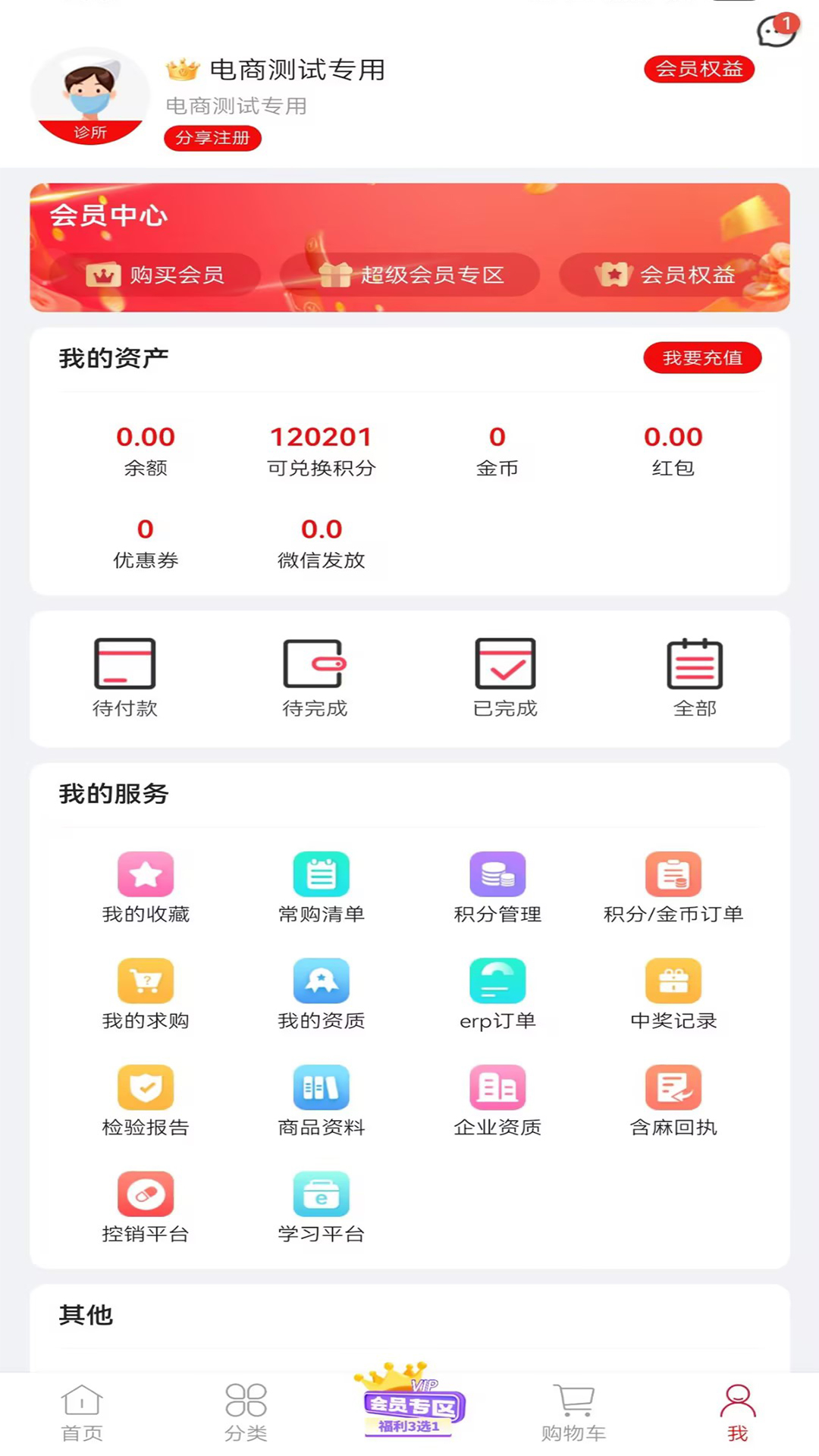This screenshot has width=819, height=1456.
Task: Open erp订单 ERP orders
Action: pyautogui.click(x=497, y=993)
